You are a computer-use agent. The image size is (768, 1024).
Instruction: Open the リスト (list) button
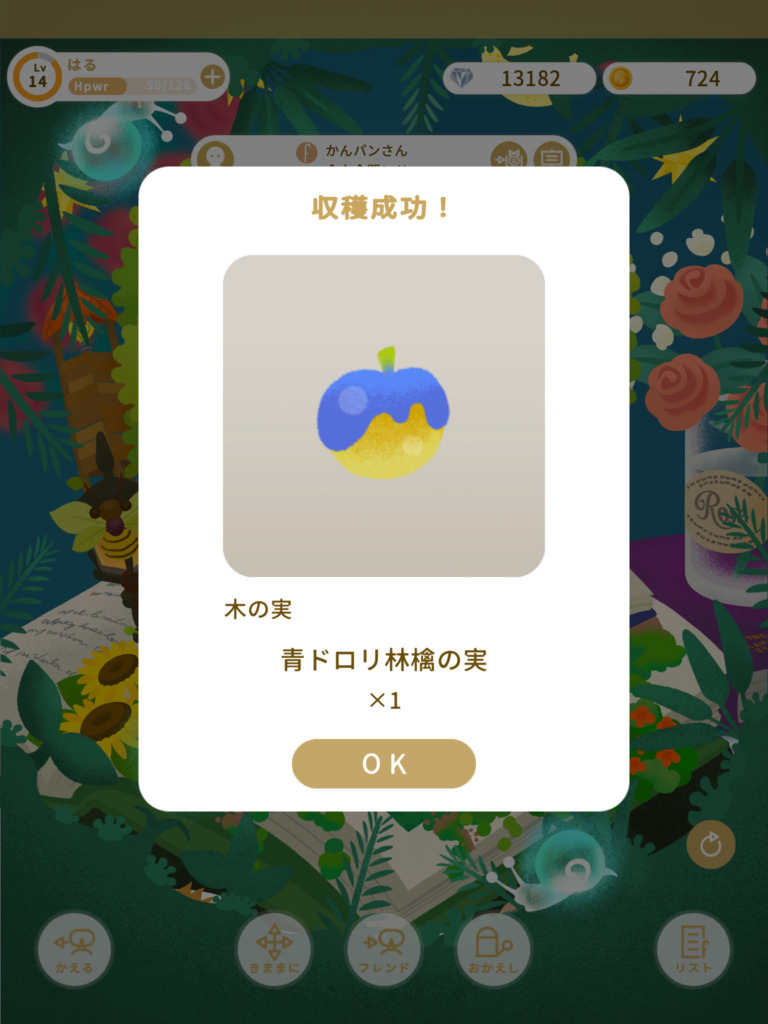[x=693, y=949]
